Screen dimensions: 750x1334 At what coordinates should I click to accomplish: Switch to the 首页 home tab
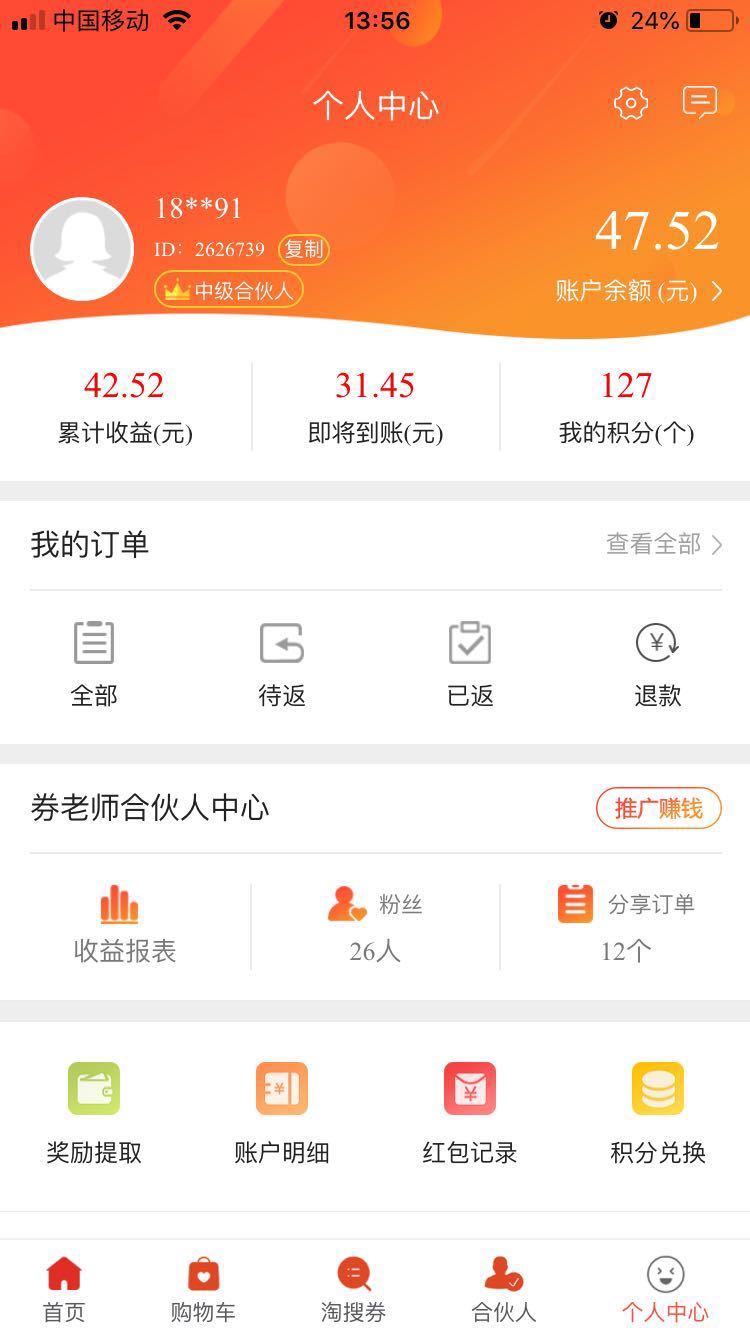(x=64, y=1288)
